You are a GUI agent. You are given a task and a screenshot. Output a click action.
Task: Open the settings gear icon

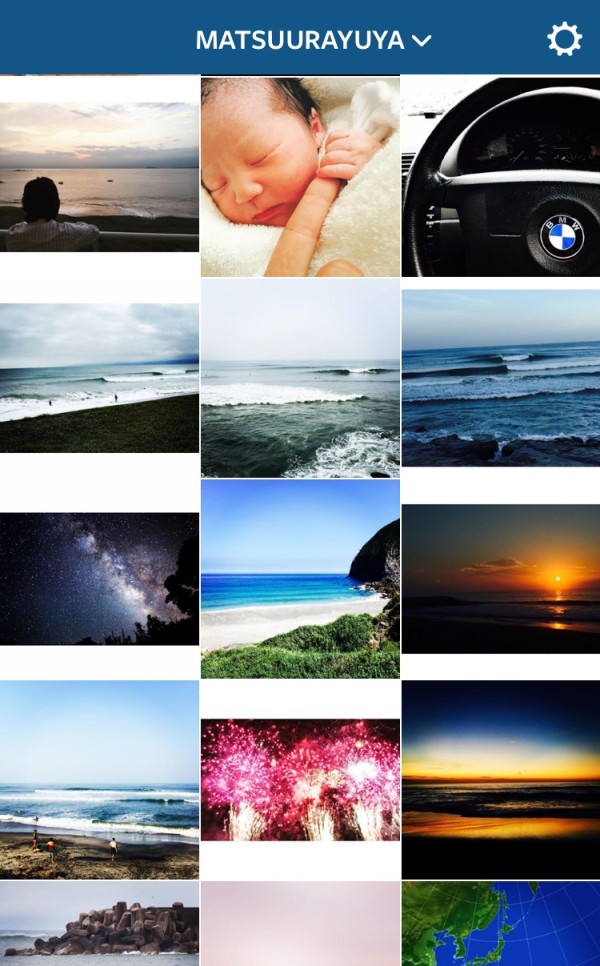click(564, 39)
